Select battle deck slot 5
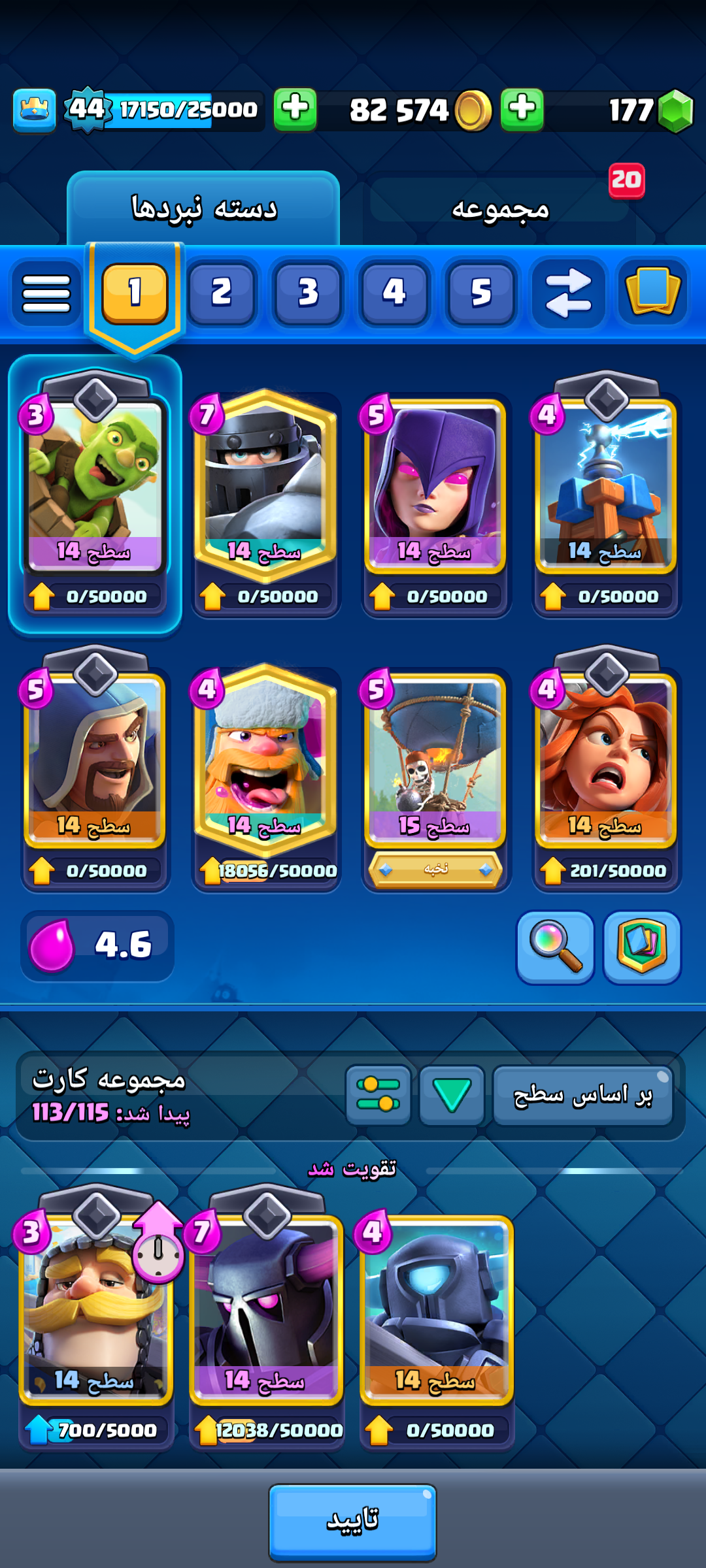The image size is (706, 1568). coord(481,292)
